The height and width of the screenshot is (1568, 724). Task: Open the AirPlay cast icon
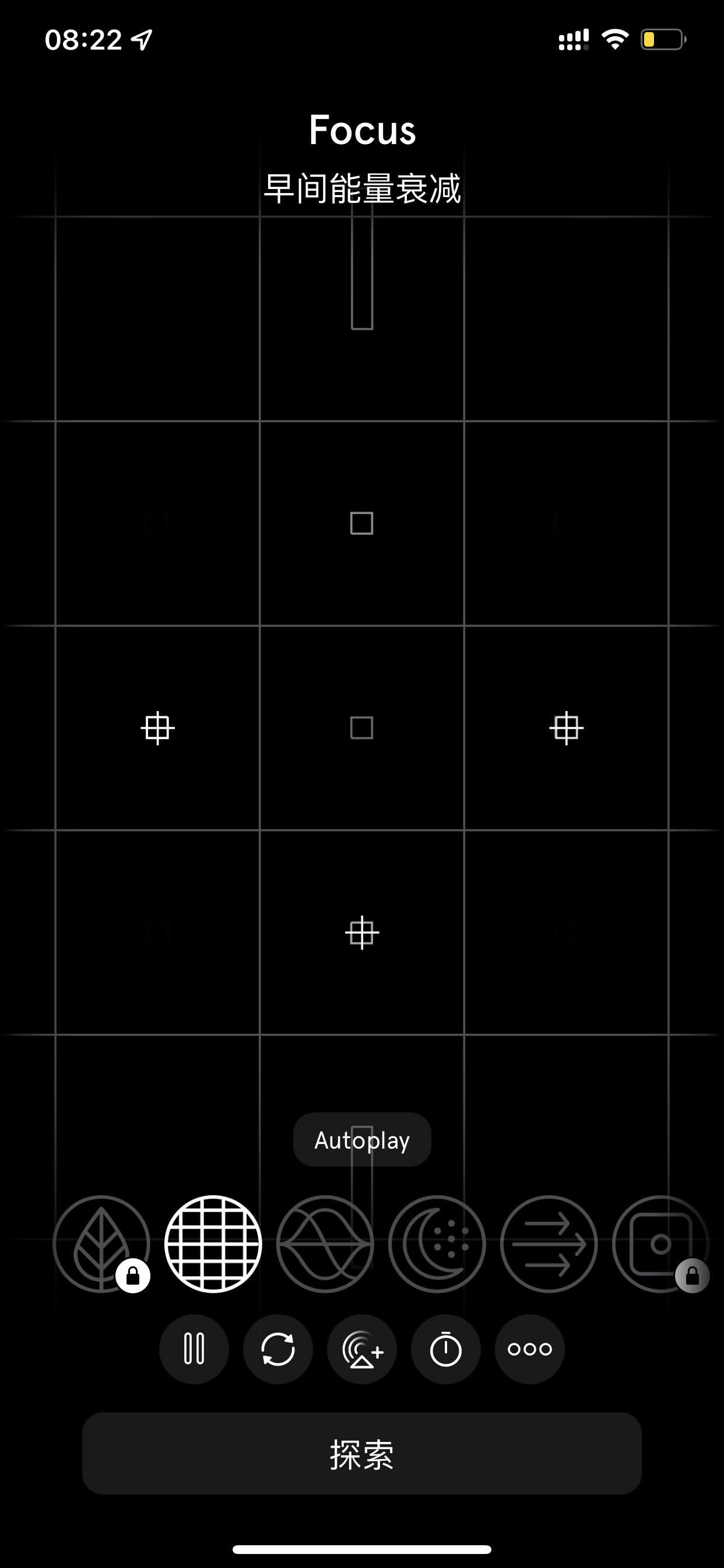pyautogui.click(x=362, y=1349)
